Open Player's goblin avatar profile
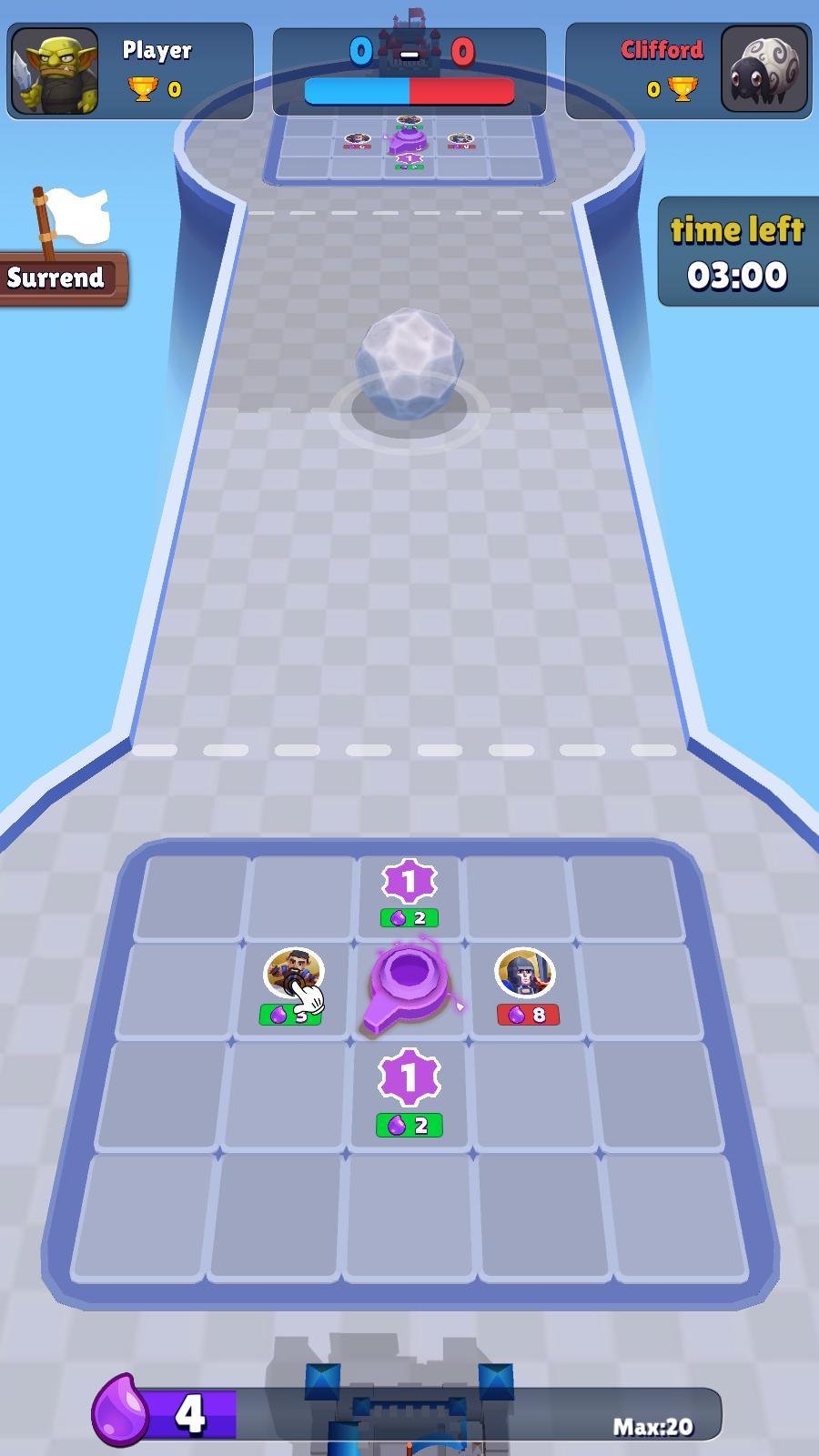This screenshot has width=819, height=1456. click(55, 71)
